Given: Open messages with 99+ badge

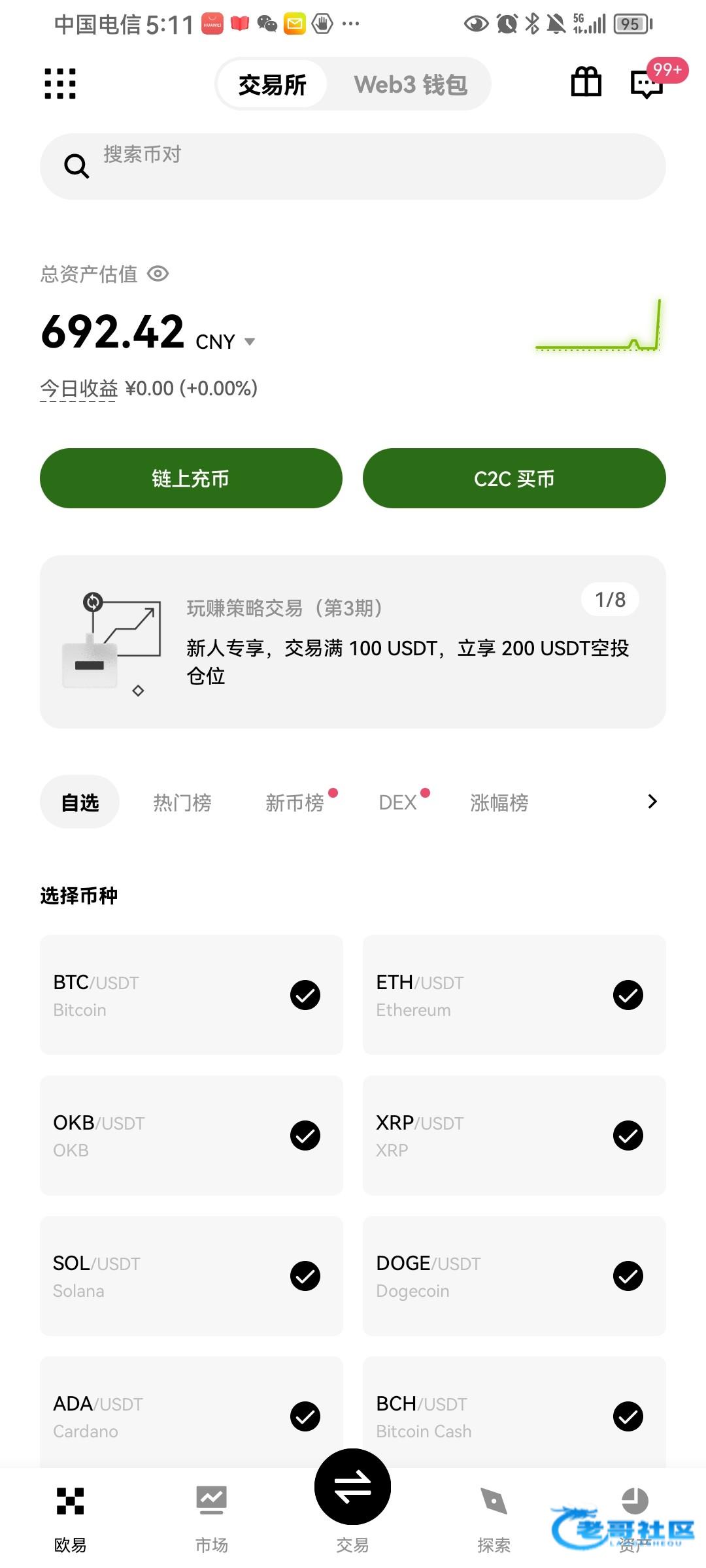Looking at the screenshot, I should pyautogui.click(x=647, y=84).
